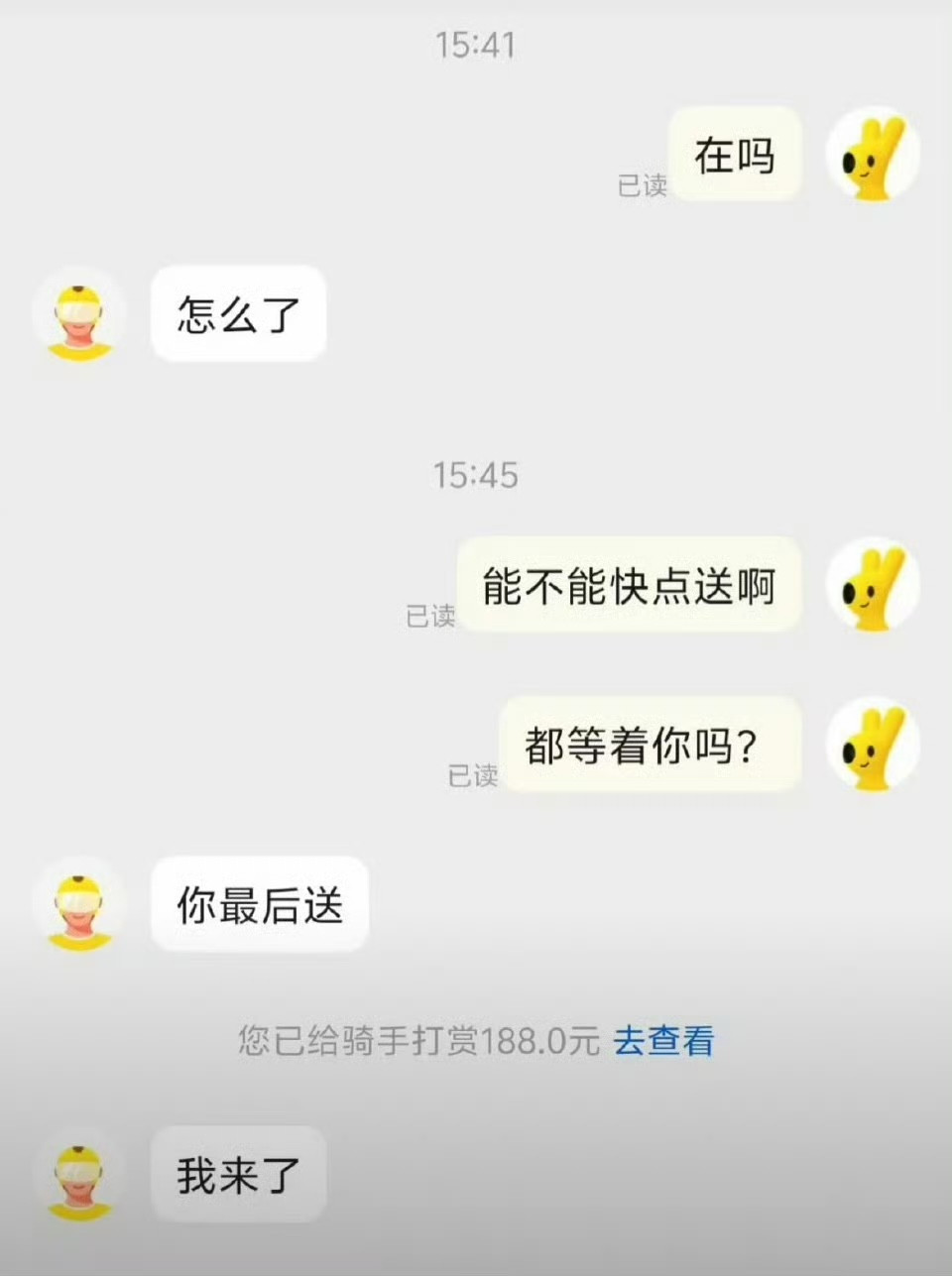This screenshot has height=1276, width=952.
Task: Click the rider's yellow helmet avatar
Action: coord(79,315)
